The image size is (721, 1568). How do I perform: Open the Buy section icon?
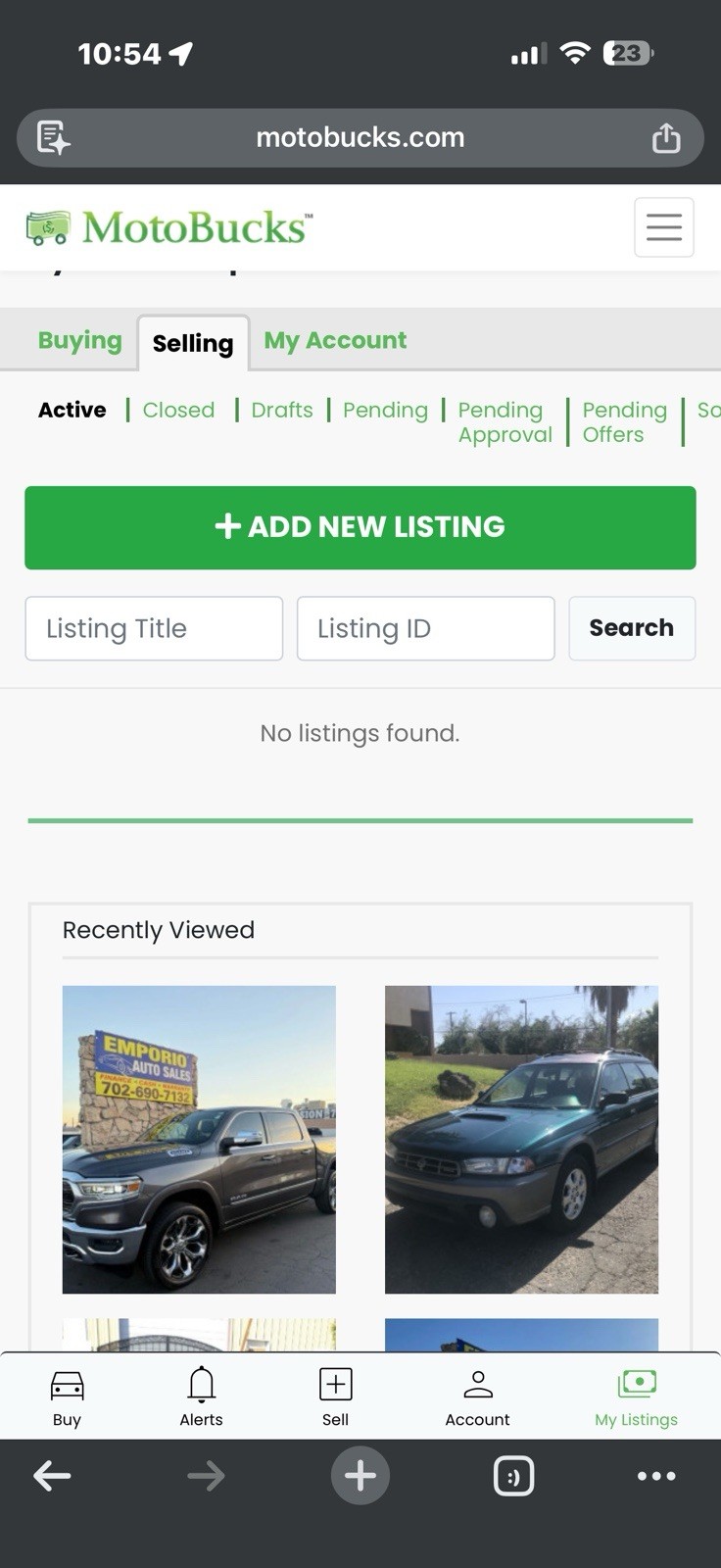pos(66,1384)
